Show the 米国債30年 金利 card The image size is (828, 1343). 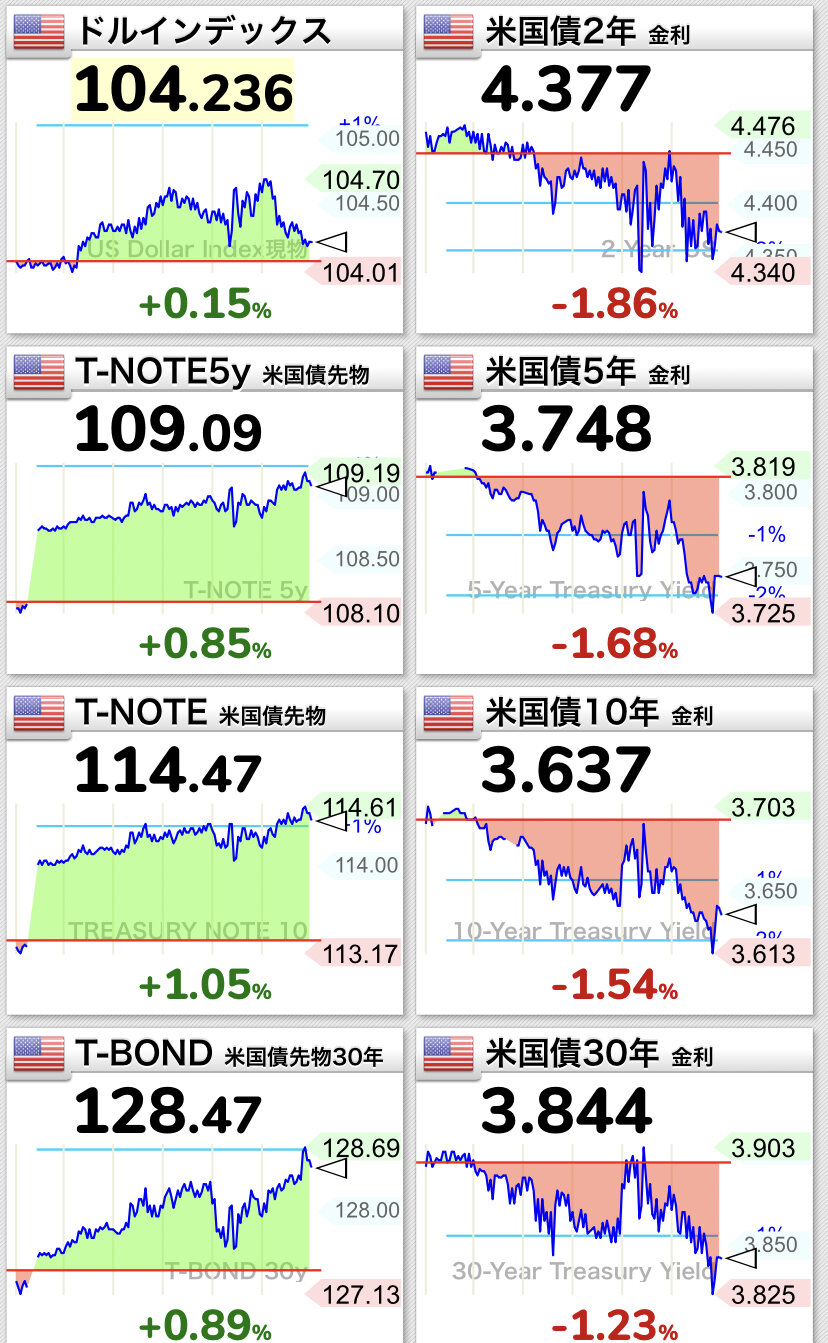click(617, 1185)
